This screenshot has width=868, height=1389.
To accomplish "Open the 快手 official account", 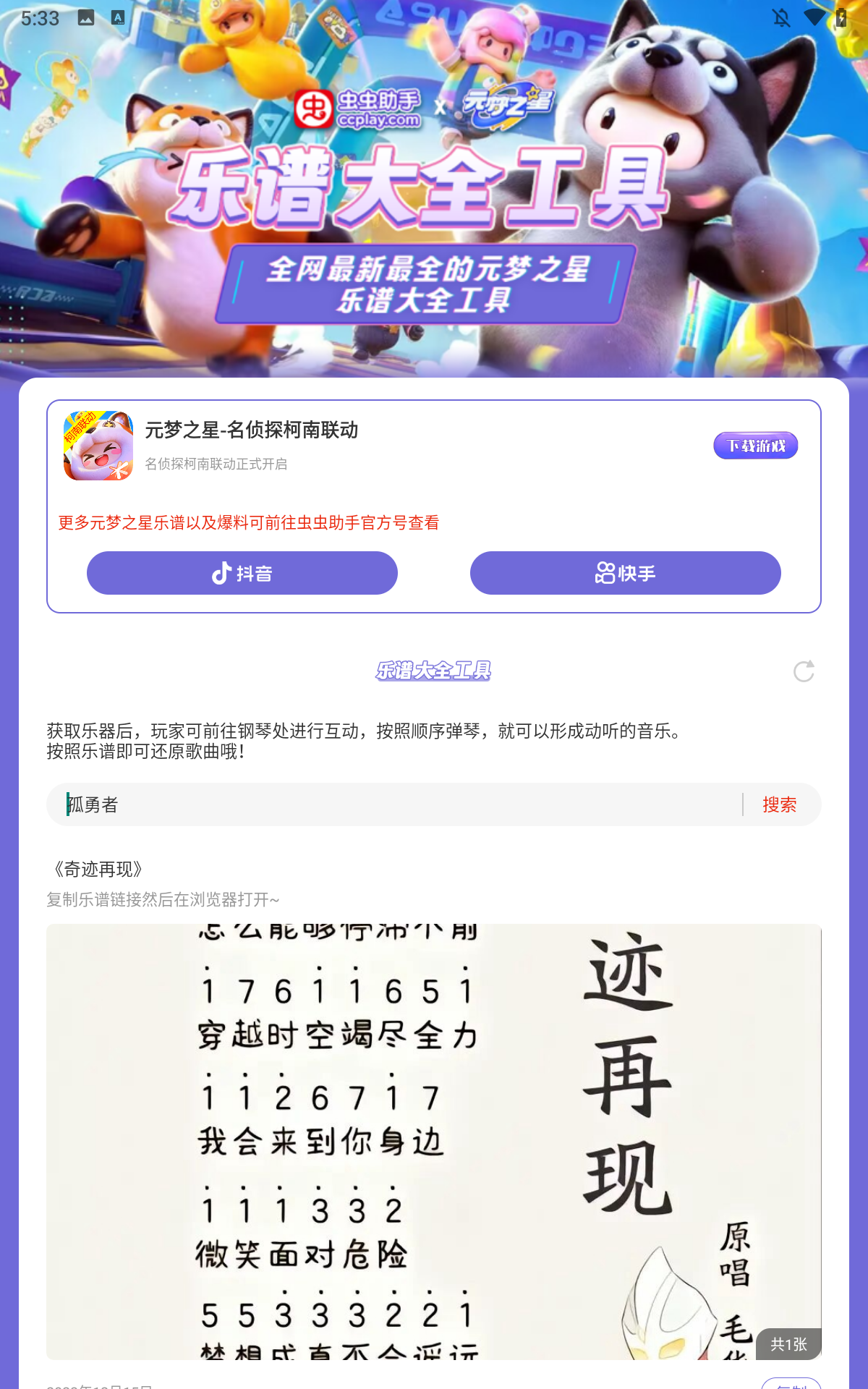I will click(x=625, y=573).
